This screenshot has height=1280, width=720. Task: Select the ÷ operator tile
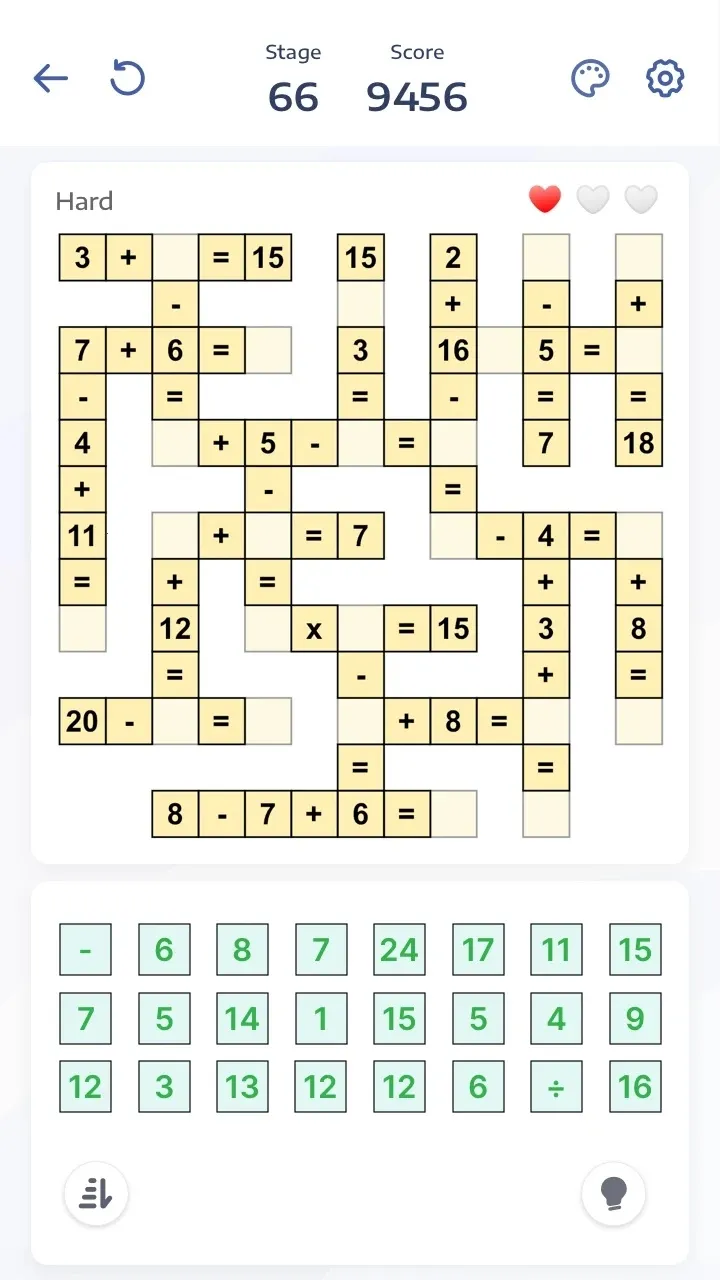(556, 1086)
